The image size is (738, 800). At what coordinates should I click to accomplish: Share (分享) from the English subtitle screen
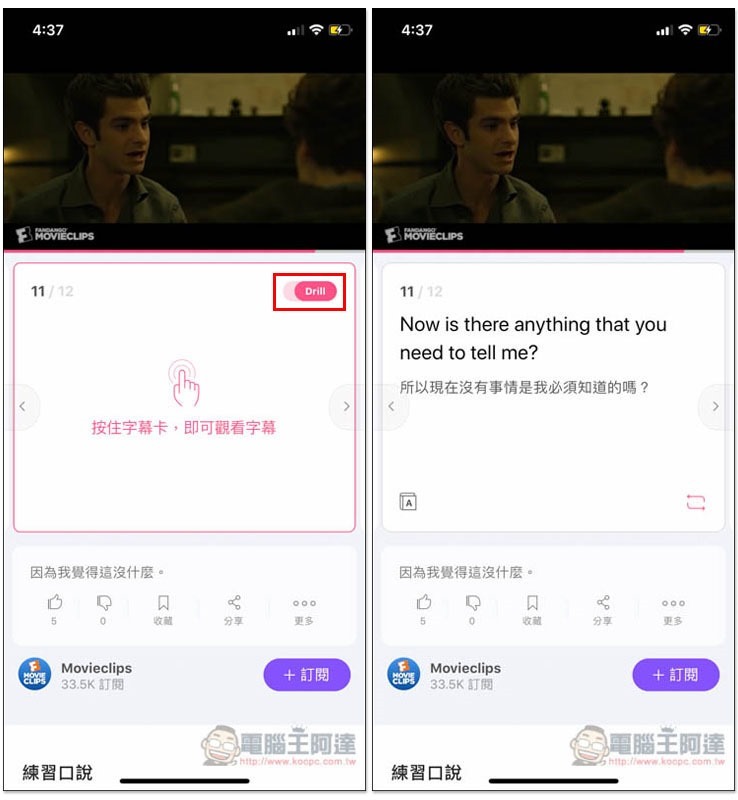pyautogui.click(x=603, y=608)
